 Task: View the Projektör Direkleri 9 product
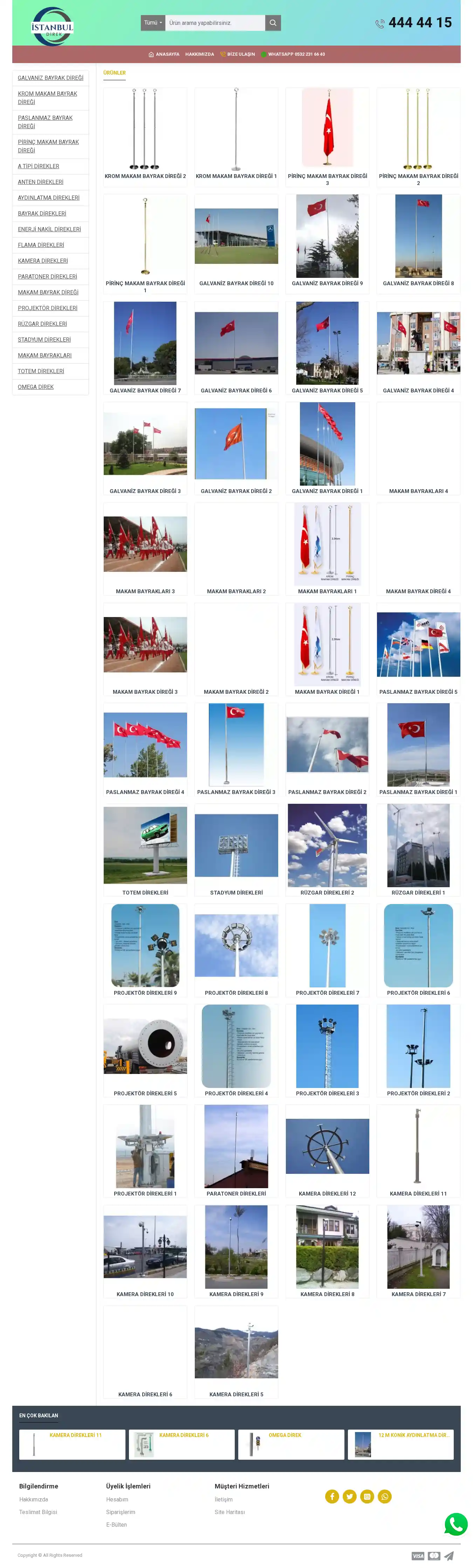click(145, 950)
